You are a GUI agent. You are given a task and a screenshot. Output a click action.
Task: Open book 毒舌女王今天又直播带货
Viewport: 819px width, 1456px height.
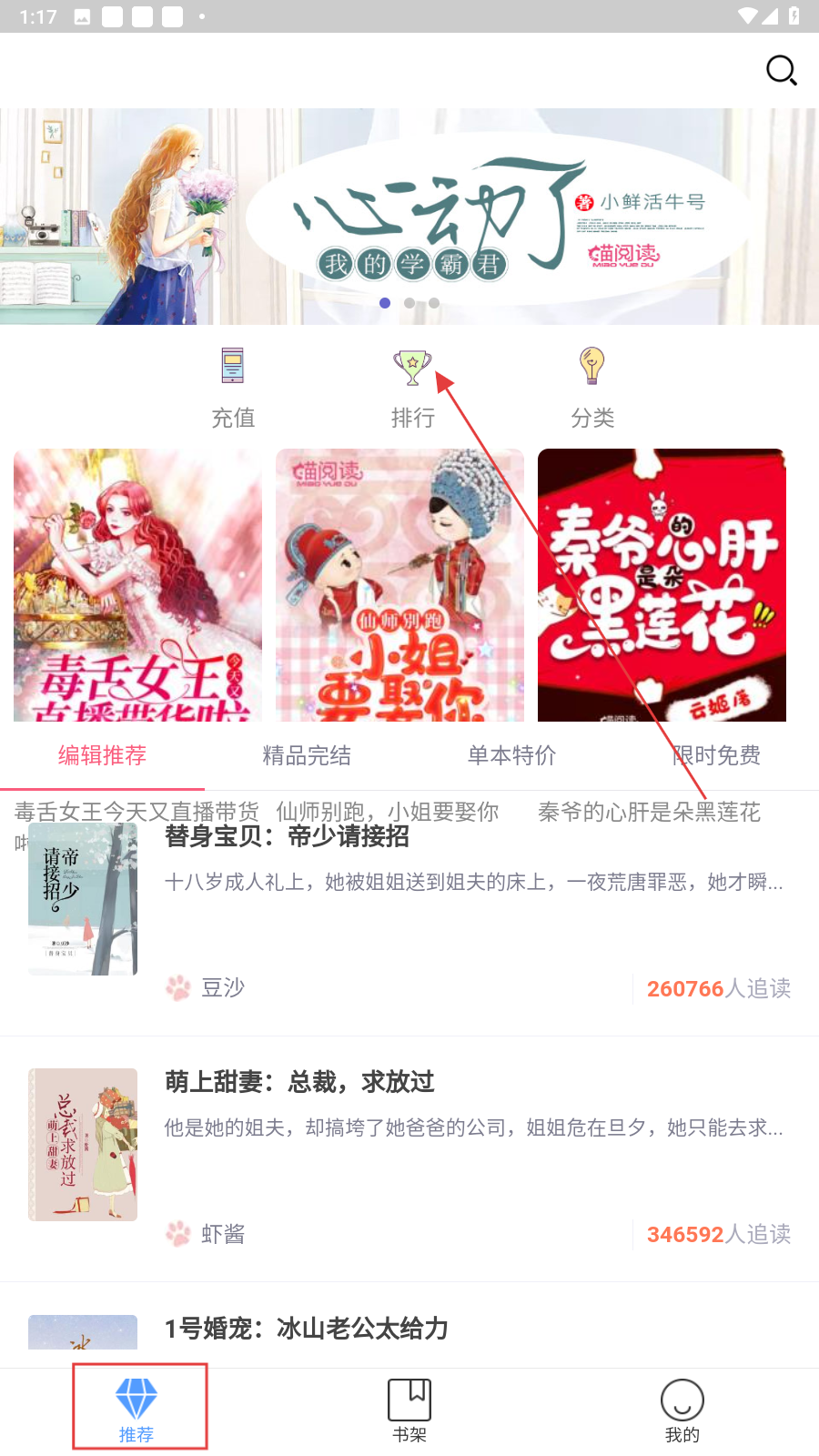tap(137, 585)
